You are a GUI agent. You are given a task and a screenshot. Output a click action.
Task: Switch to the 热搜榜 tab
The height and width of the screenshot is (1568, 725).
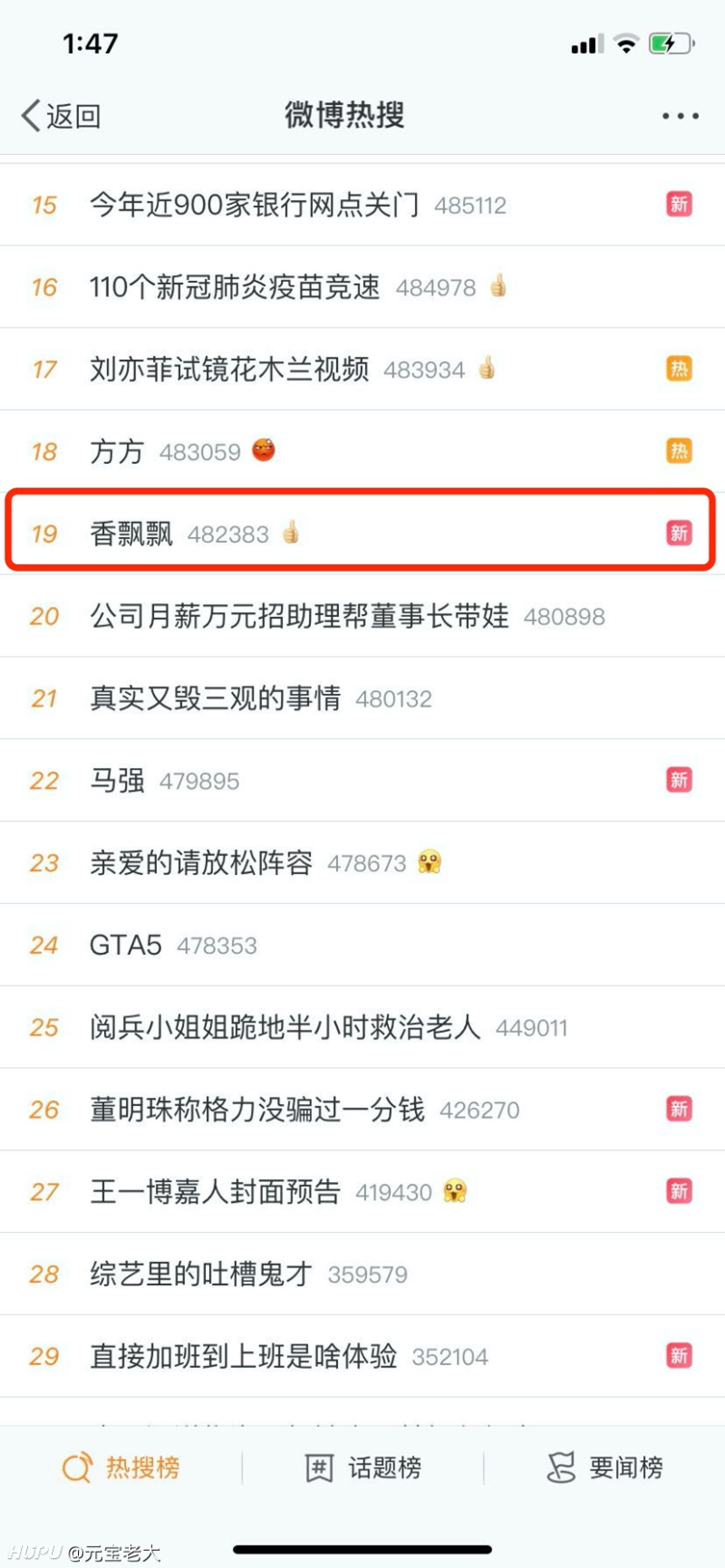[121, 1467]
